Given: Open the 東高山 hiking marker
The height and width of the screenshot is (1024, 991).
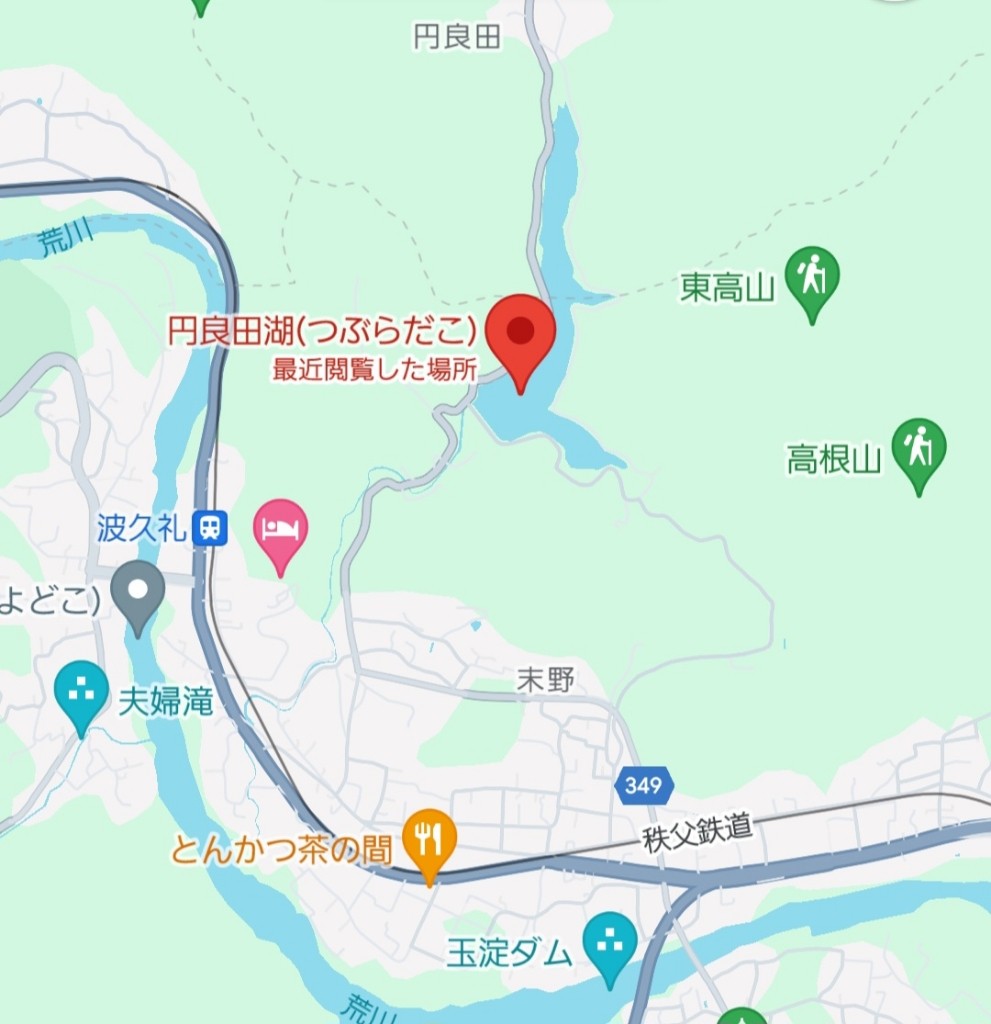Looking at the screenshot, I should click(812, 276).
